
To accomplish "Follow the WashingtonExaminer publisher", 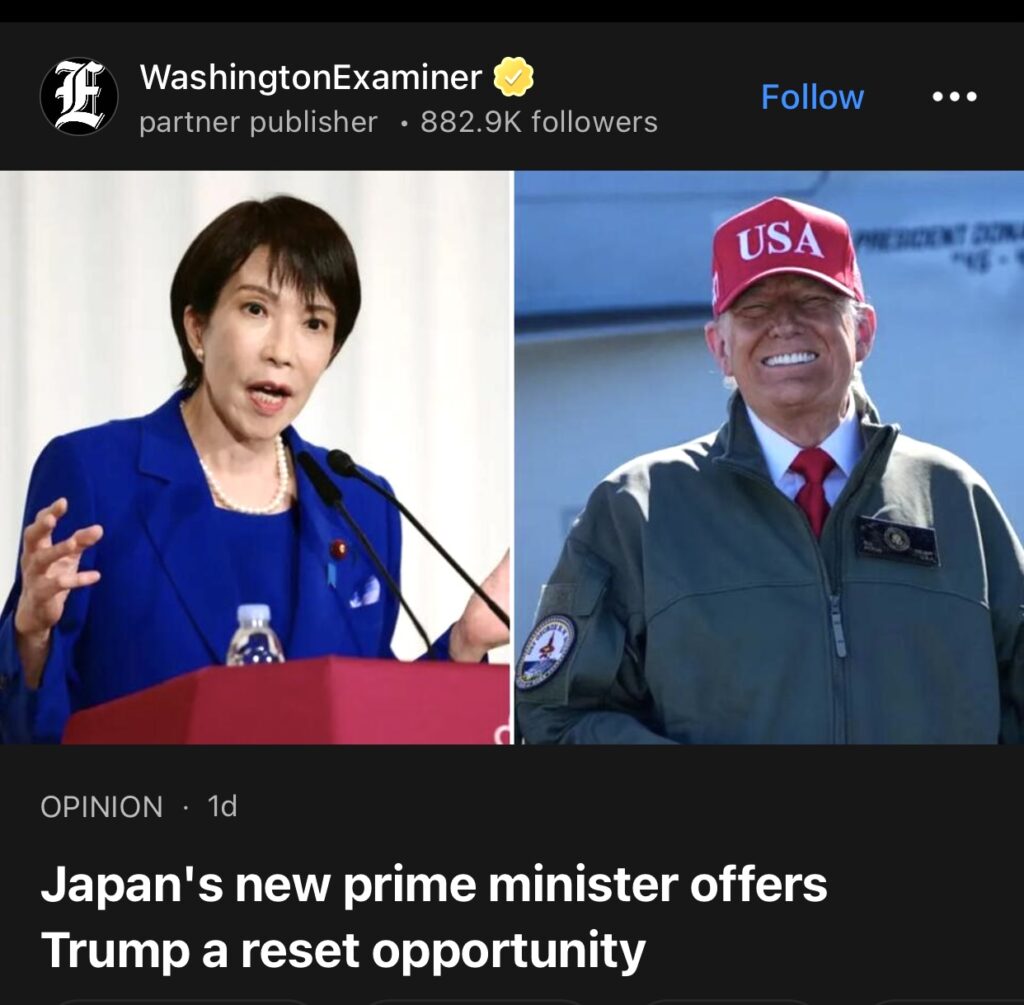I will click(x=812, y=97).
